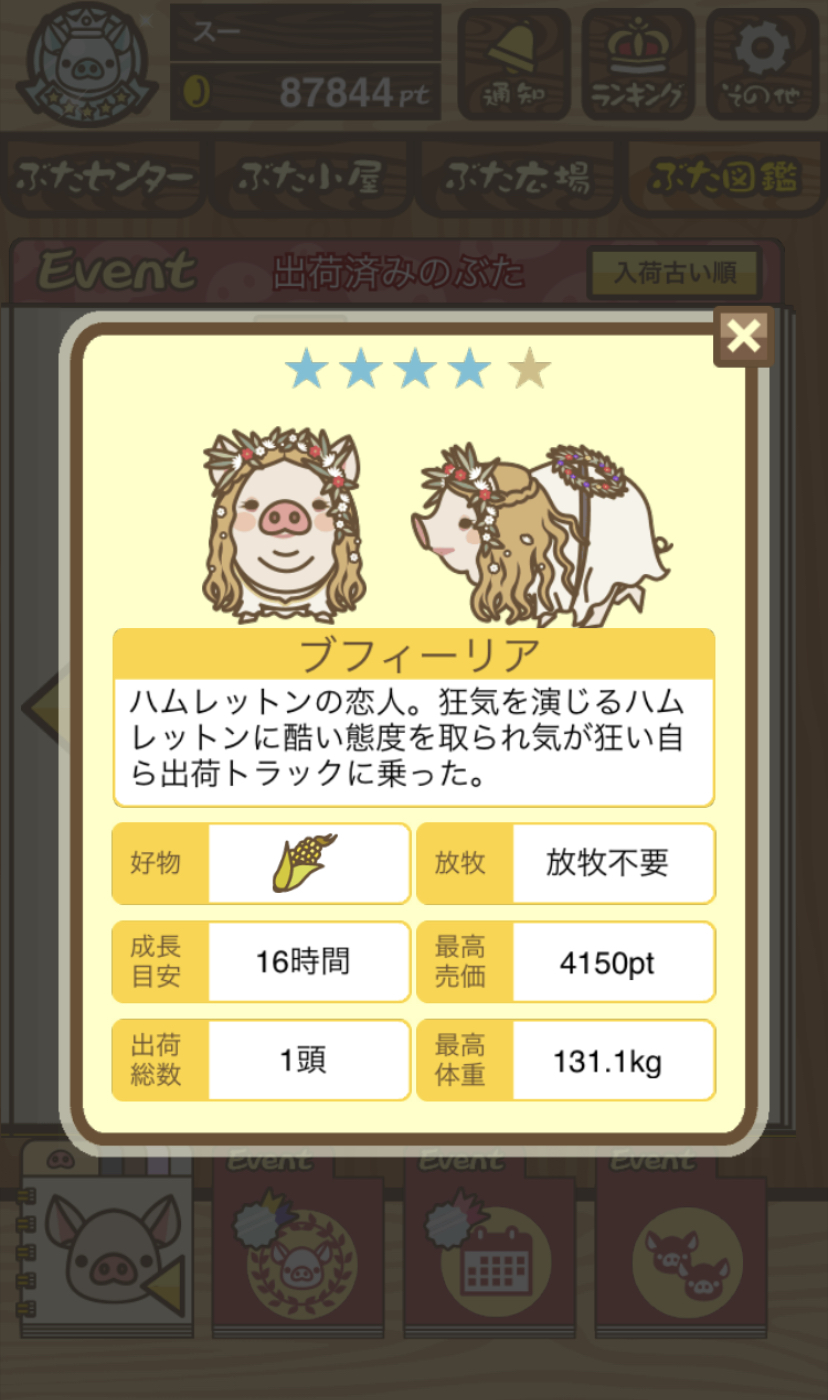Close the ブフィーリア detail popup

point(743,337)
